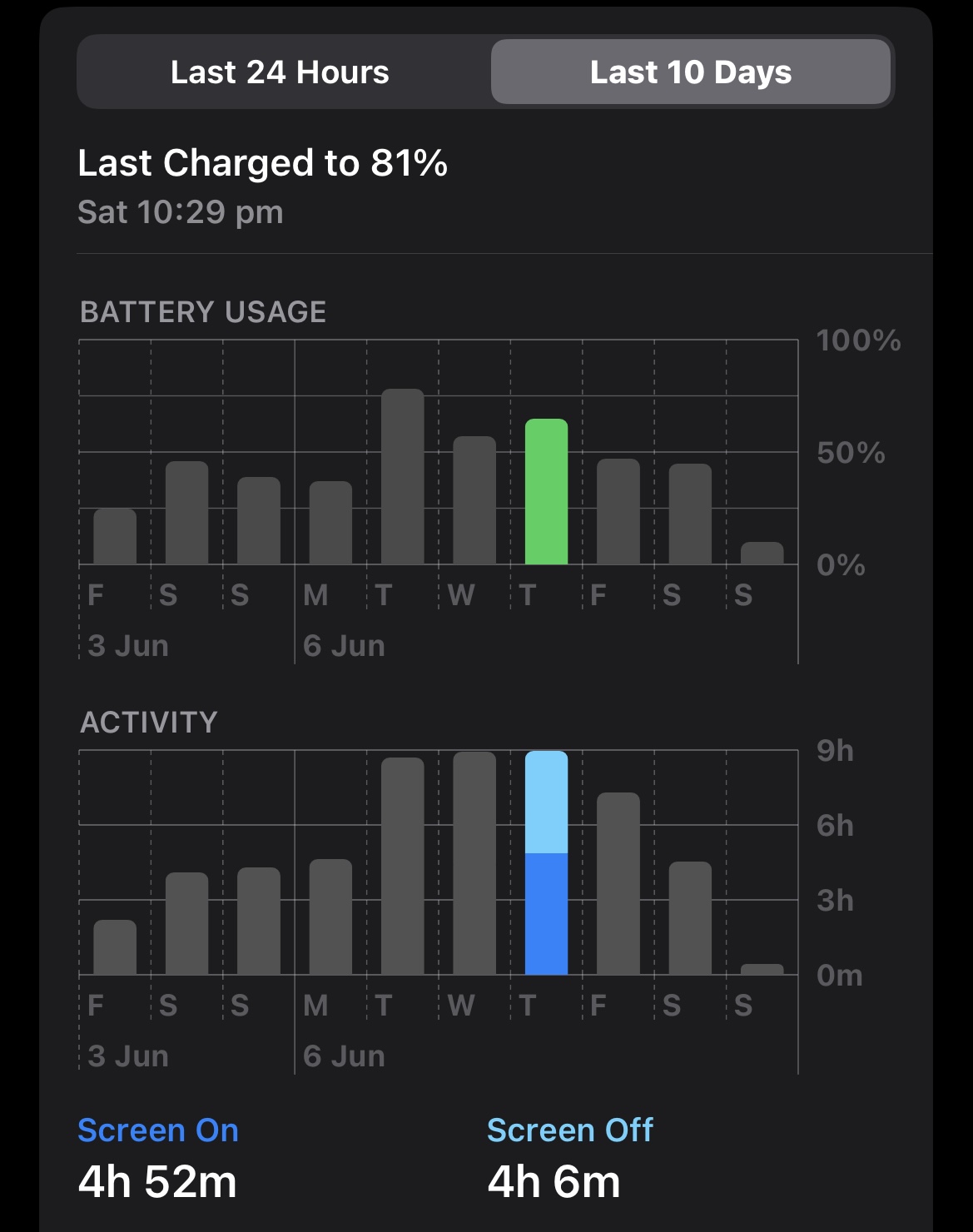The width and height of the screenshot is (973, 1232).
Task: Select the Last 10 Days segment
Action: [x=691, y=72]
